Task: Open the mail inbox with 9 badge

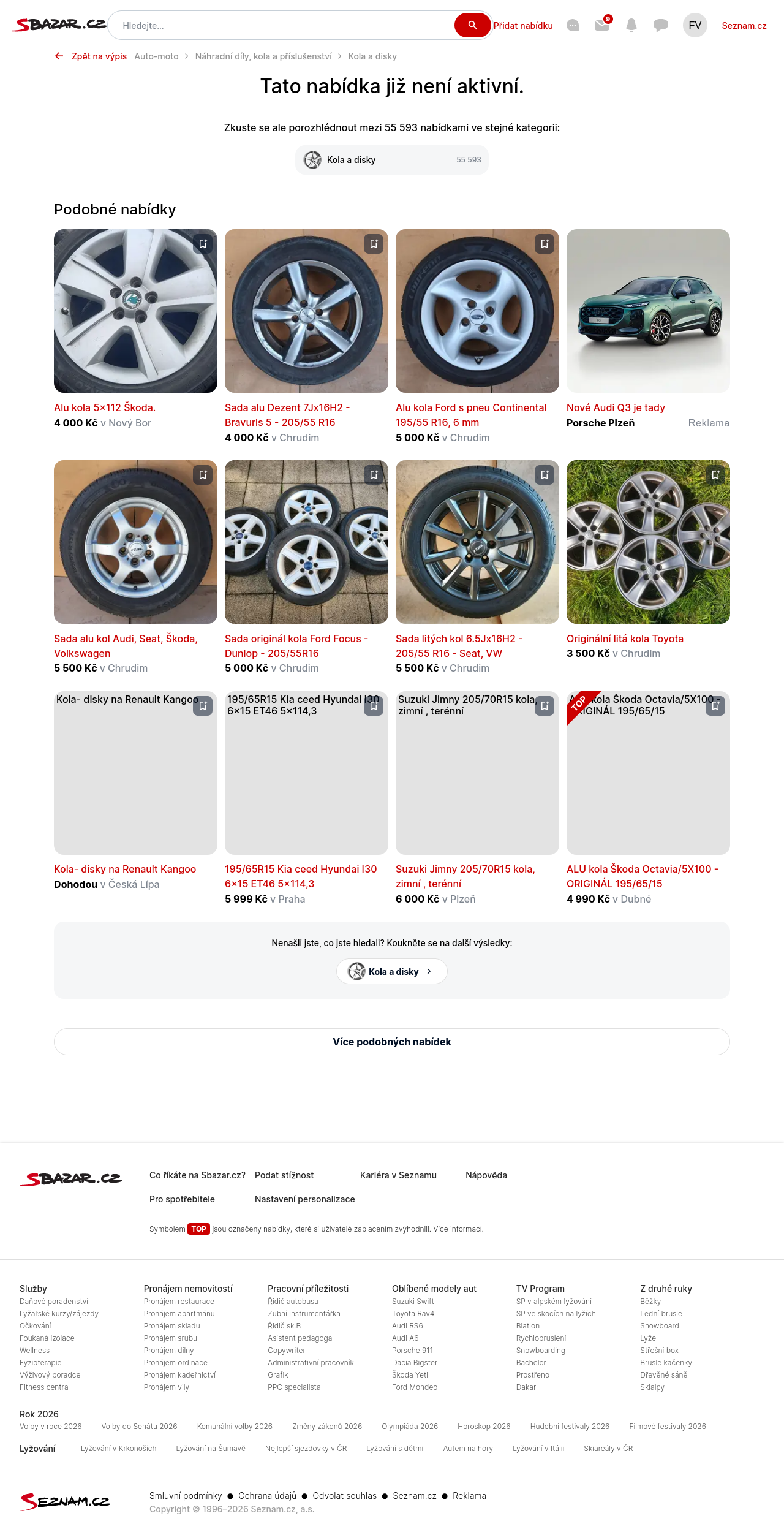Action: coord(602,25)
